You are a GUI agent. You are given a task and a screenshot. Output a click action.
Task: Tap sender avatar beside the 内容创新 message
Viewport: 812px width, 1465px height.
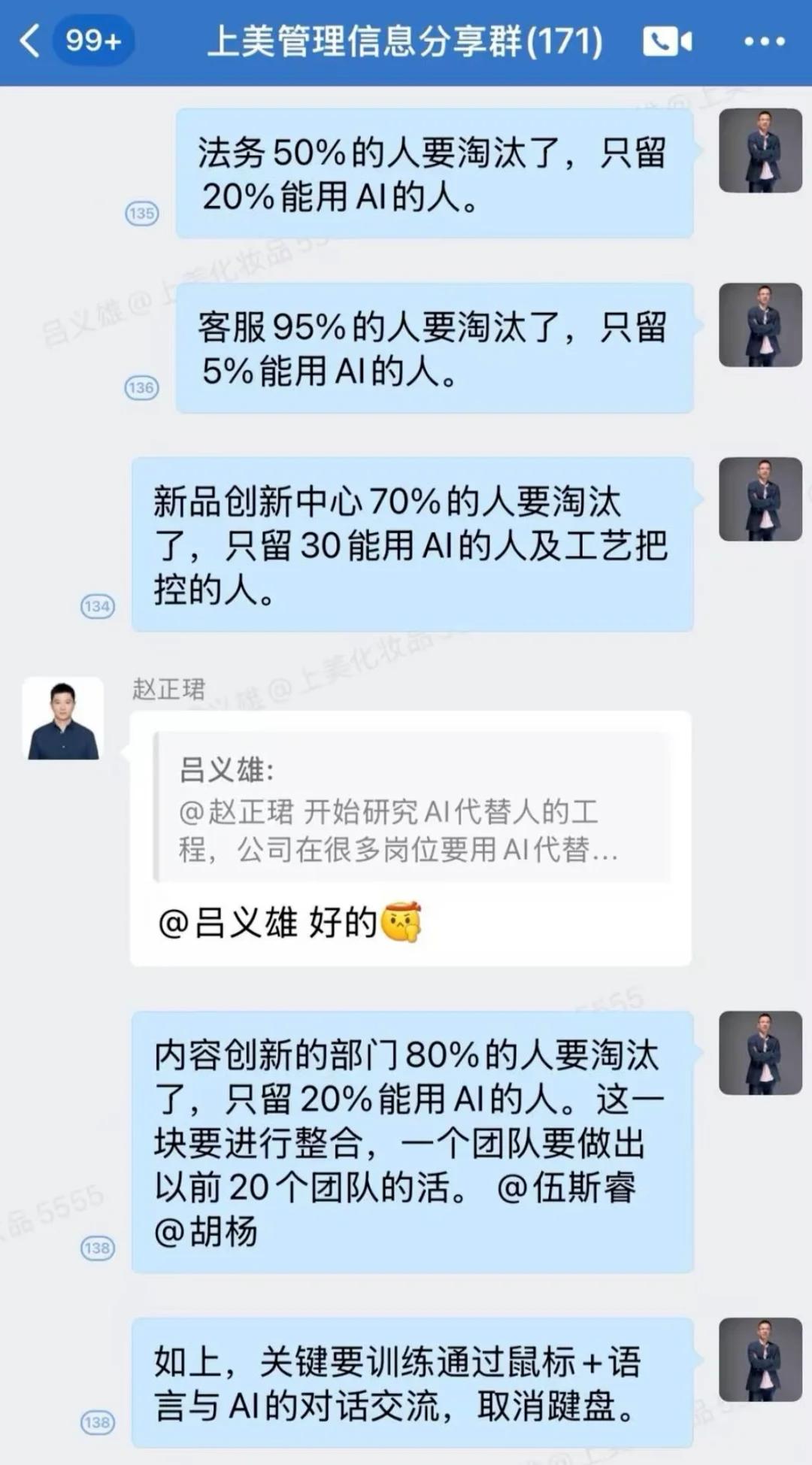coord(760,1053)
